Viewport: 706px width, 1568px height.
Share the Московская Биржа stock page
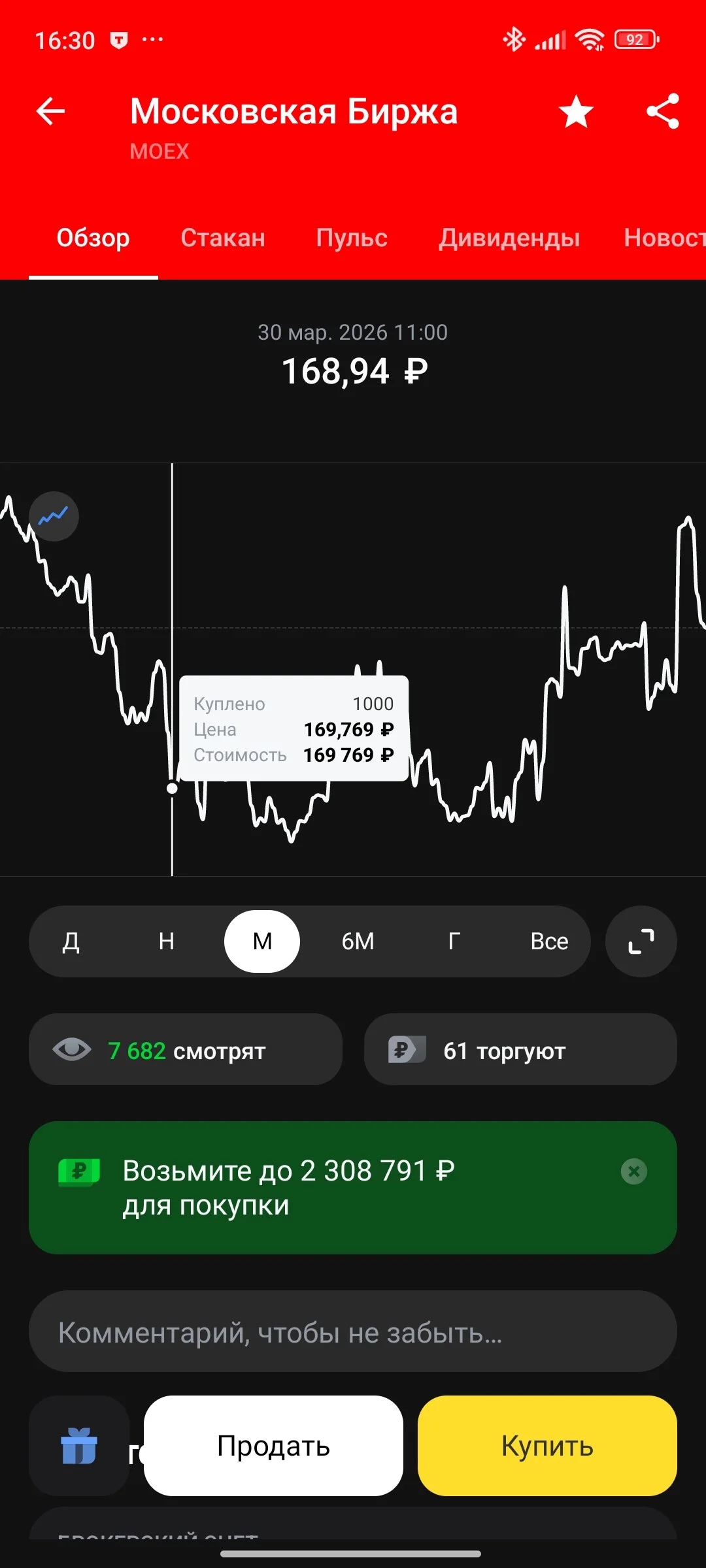pyautogui.click(x=663, y=111)
